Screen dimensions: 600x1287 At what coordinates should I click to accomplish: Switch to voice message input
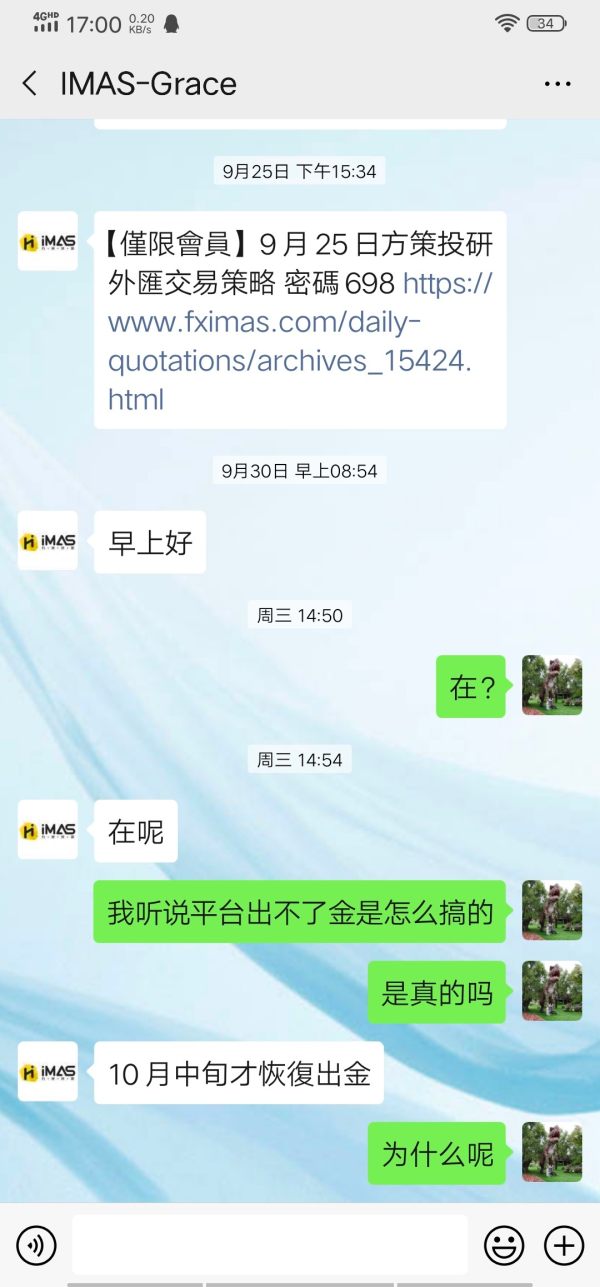37,1245
